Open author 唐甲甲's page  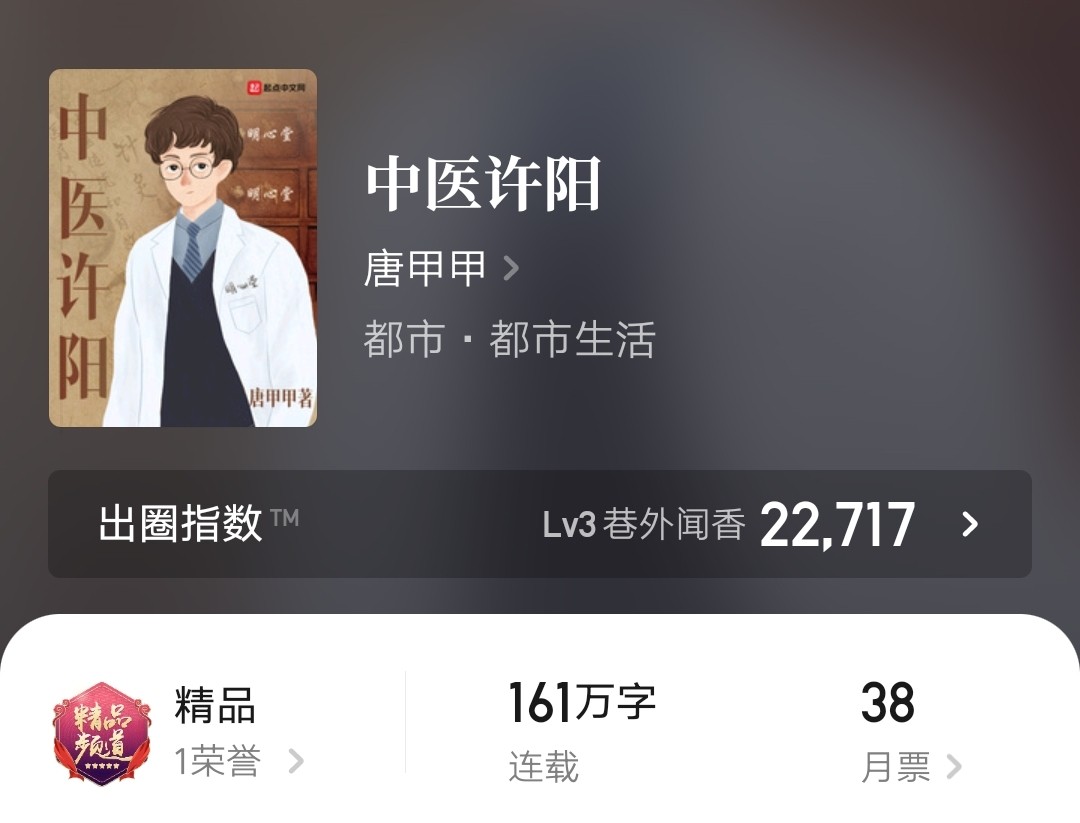click(440, 268)
